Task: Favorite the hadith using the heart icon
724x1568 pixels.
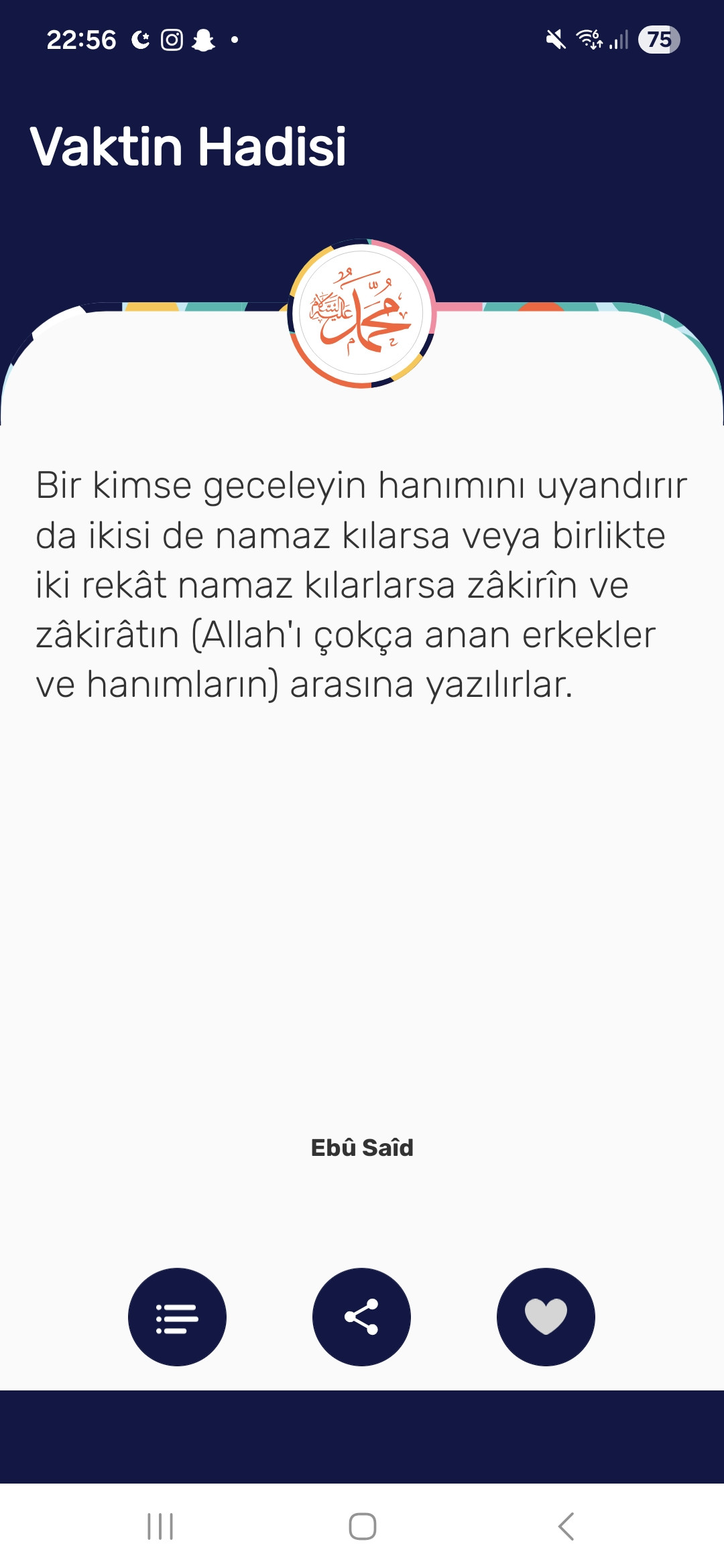Action: pos(546,1315)
